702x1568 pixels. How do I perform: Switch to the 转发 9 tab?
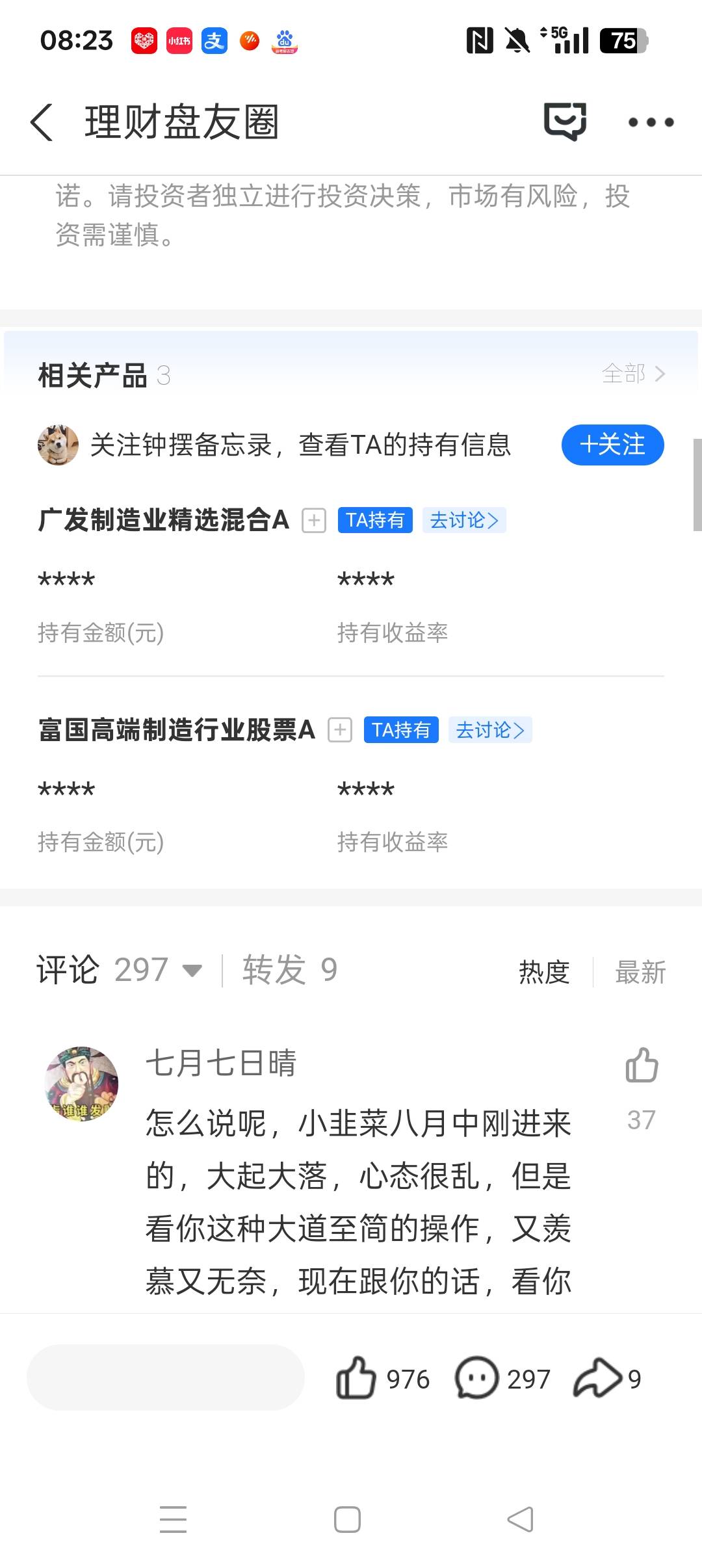[290, 970]
